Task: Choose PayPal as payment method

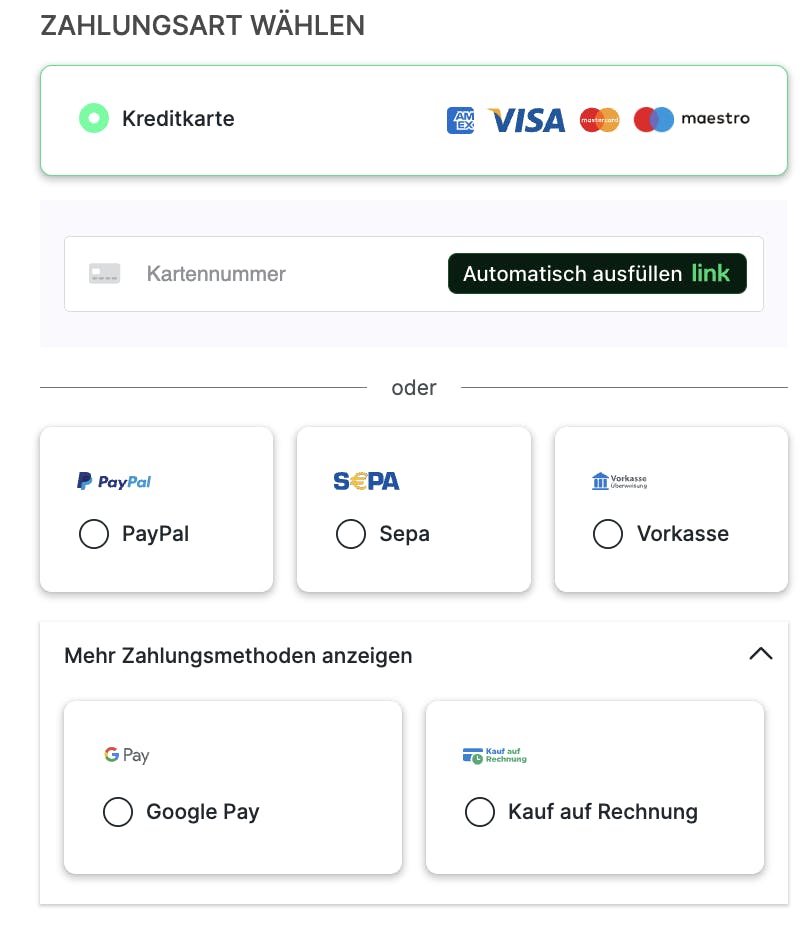Action: [x=94, y=534]
